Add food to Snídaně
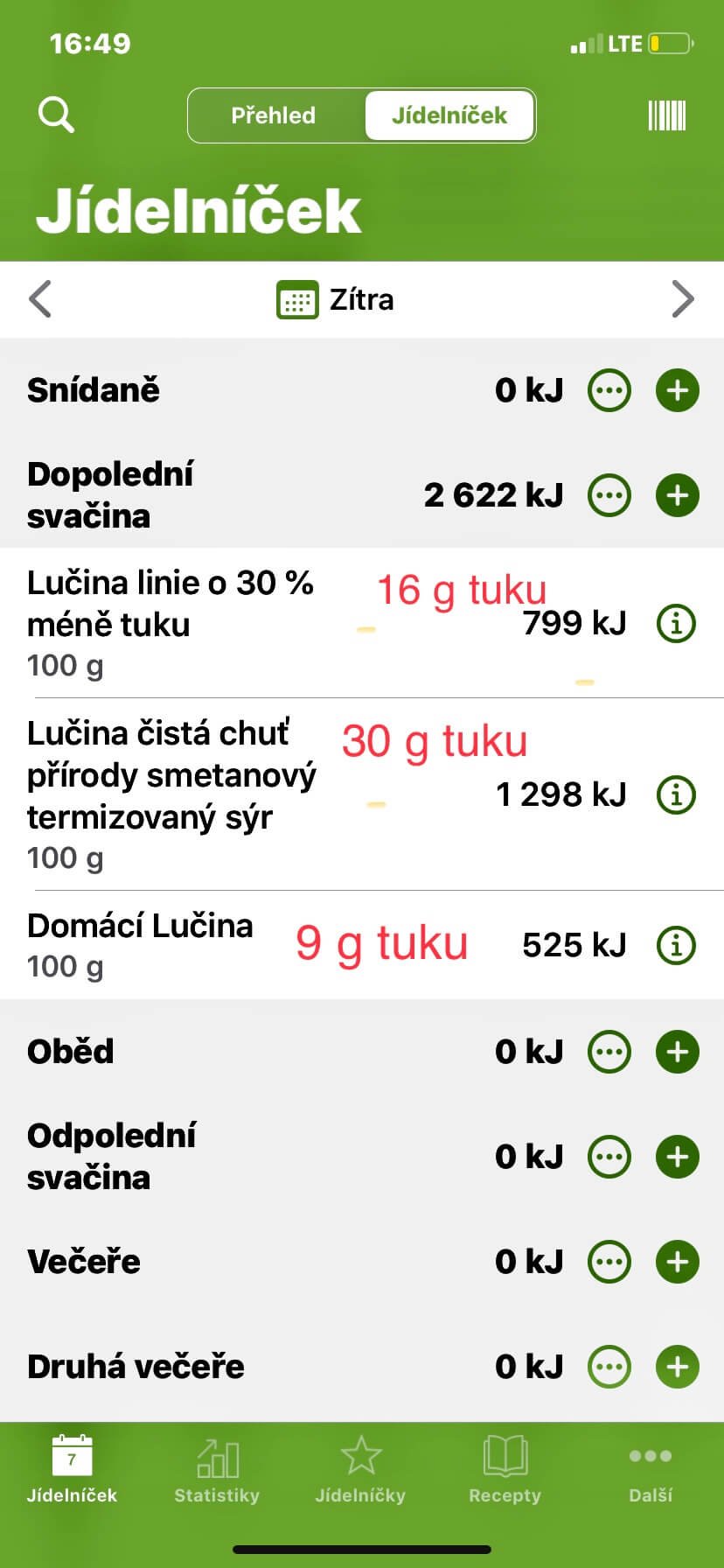Image resolution: width=724 pixels, height=1568 pixels. 678,390
